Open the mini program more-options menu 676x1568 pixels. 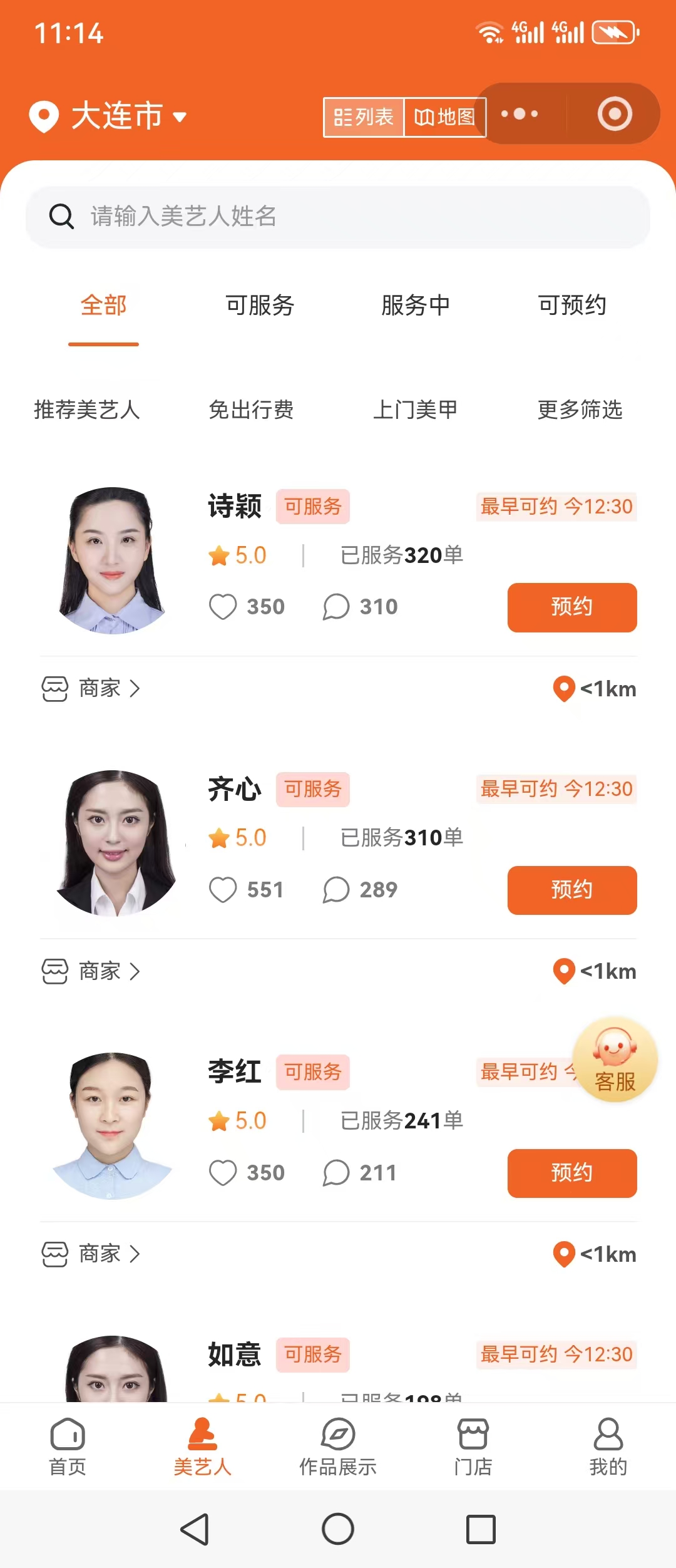(520, 114)
